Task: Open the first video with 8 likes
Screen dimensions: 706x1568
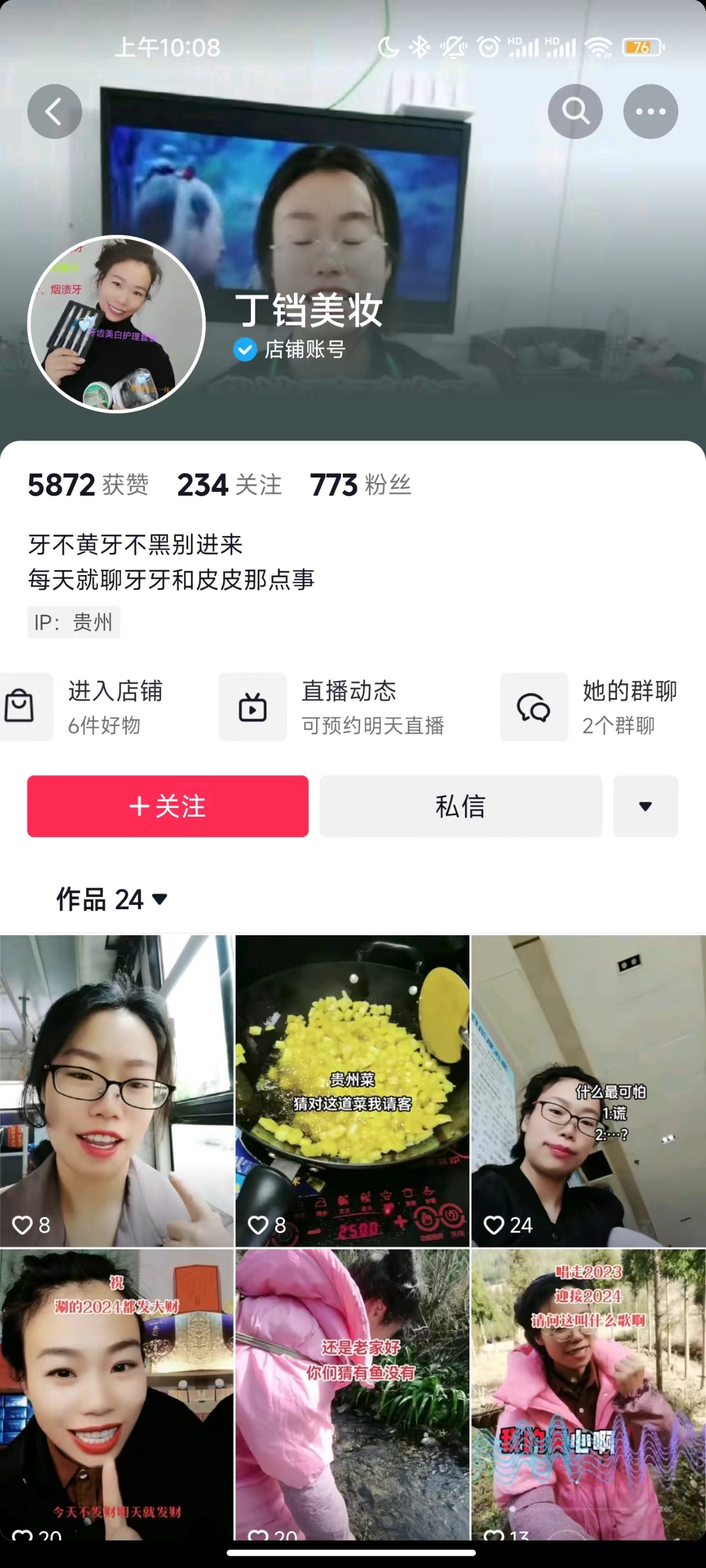Action: pos(116,1089)
